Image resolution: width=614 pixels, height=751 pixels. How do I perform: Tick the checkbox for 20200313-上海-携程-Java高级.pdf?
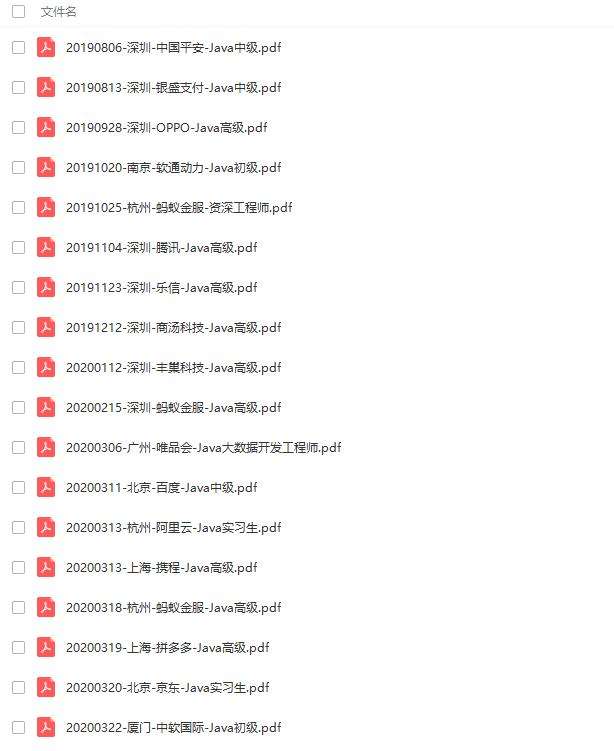click(19, 568)
